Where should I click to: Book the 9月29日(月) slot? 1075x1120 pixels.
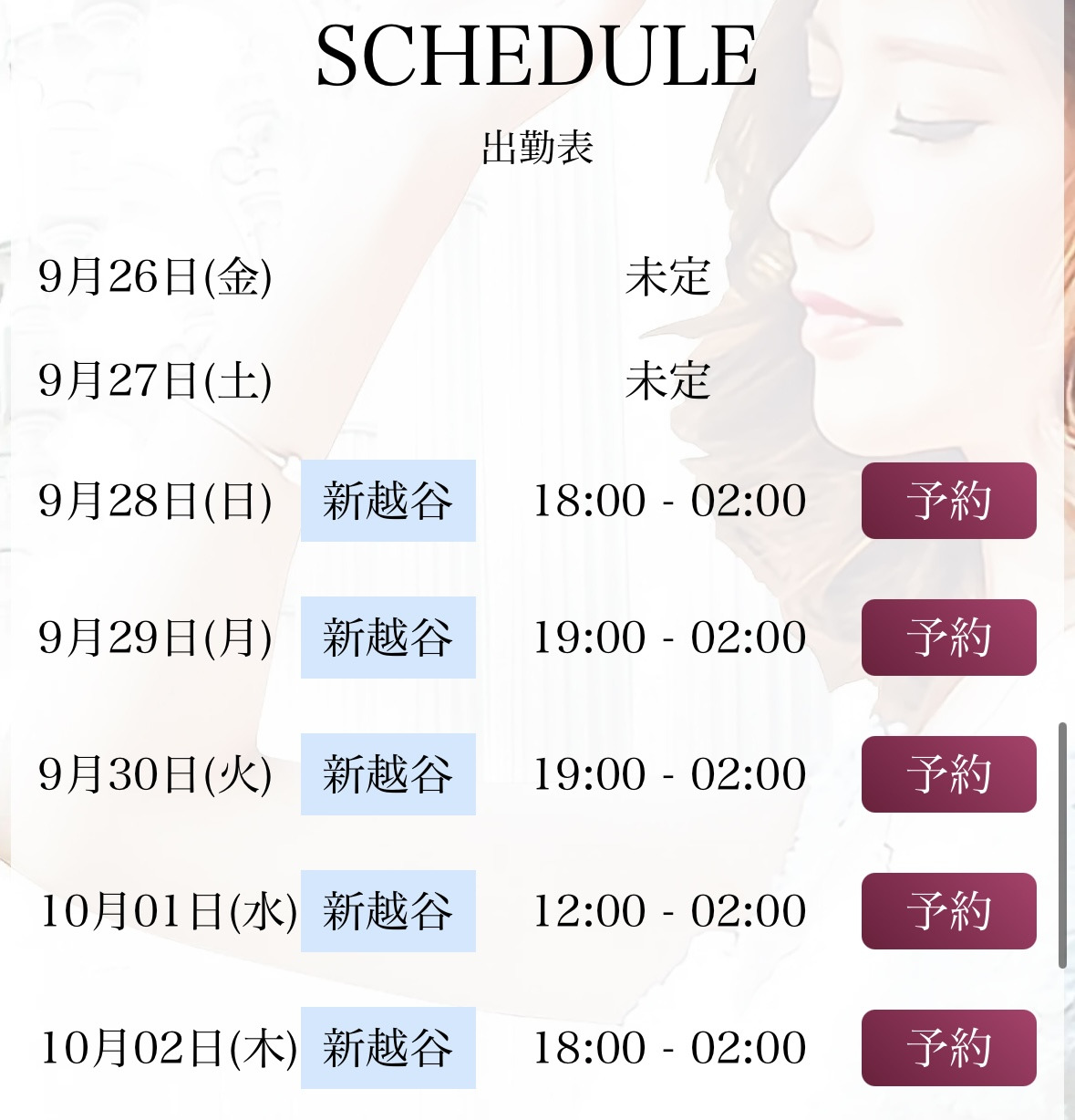coord(948,638)
